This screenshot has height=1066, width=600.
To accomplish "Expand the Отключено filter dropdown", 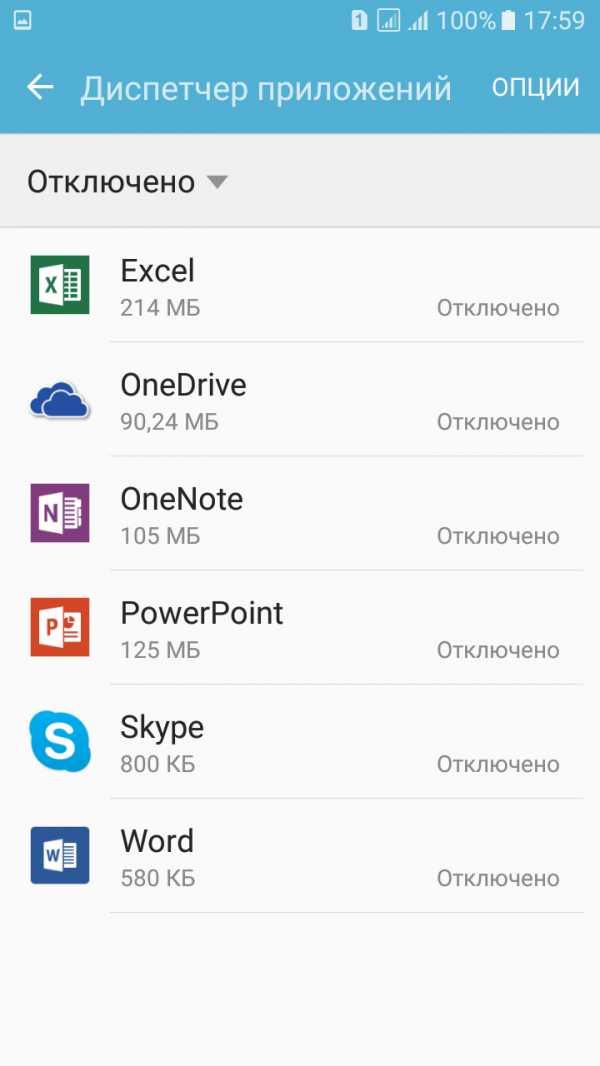I will point(127,182).
